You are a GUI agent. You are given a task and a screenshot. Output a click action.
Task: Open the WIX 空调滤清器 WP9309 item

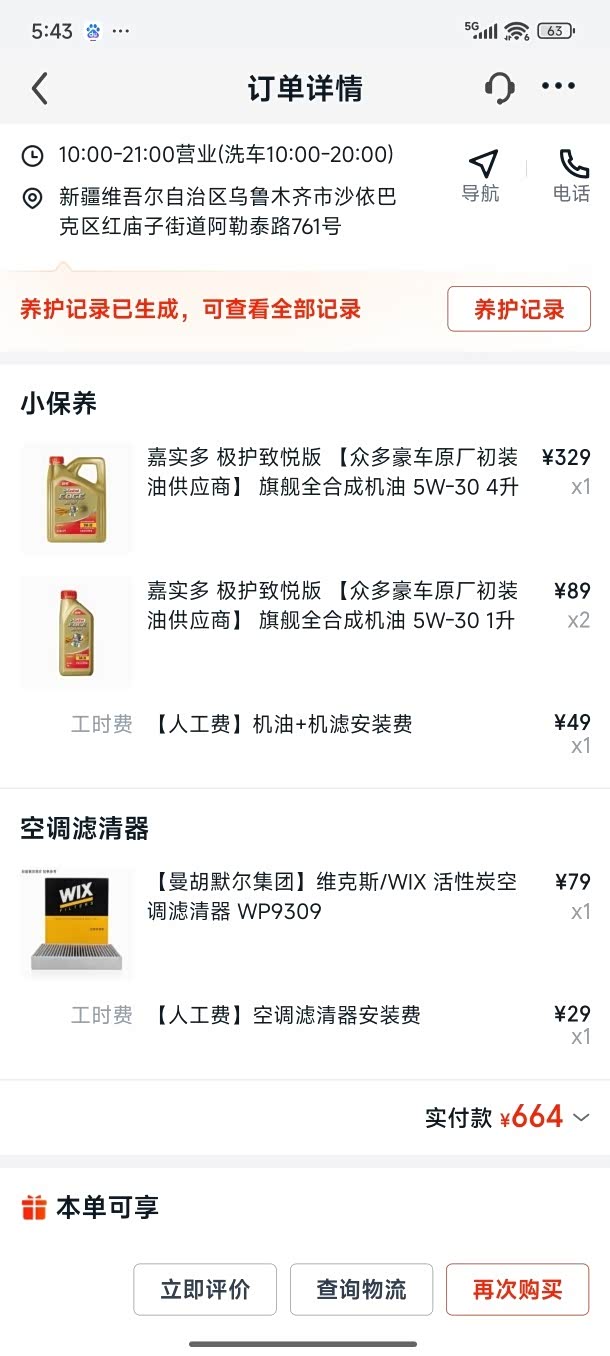(332, 896)
